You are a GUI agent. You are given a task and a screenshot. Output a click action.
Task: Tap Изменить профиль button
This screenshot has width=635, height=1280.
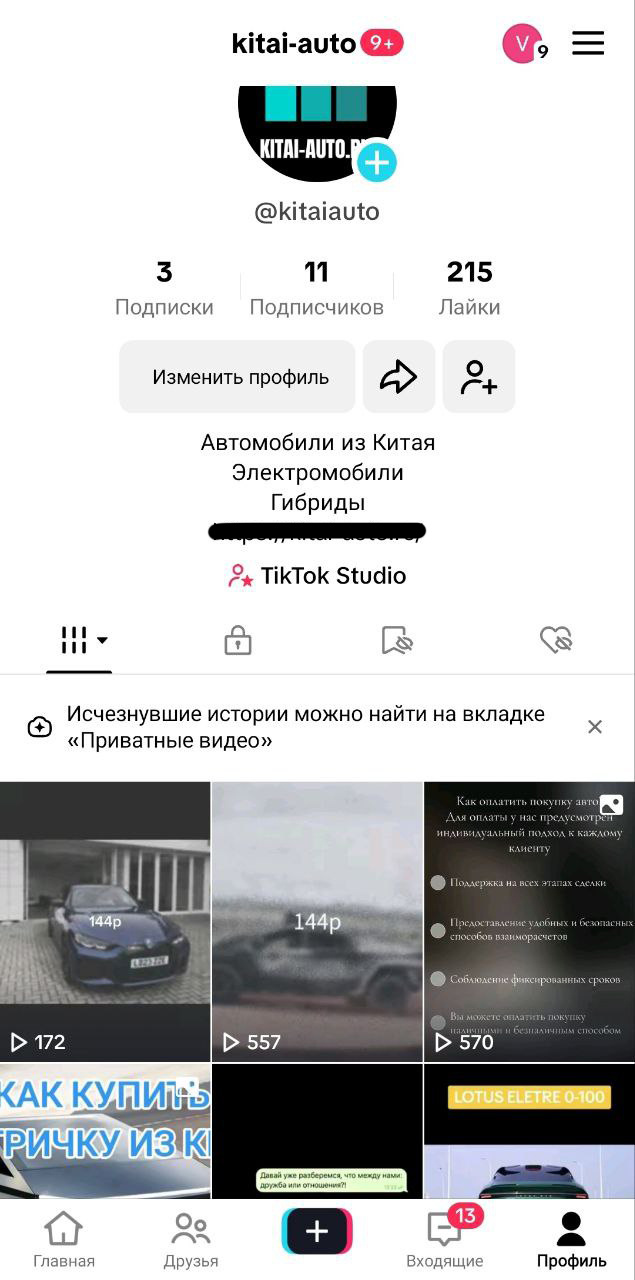point(238,377)
